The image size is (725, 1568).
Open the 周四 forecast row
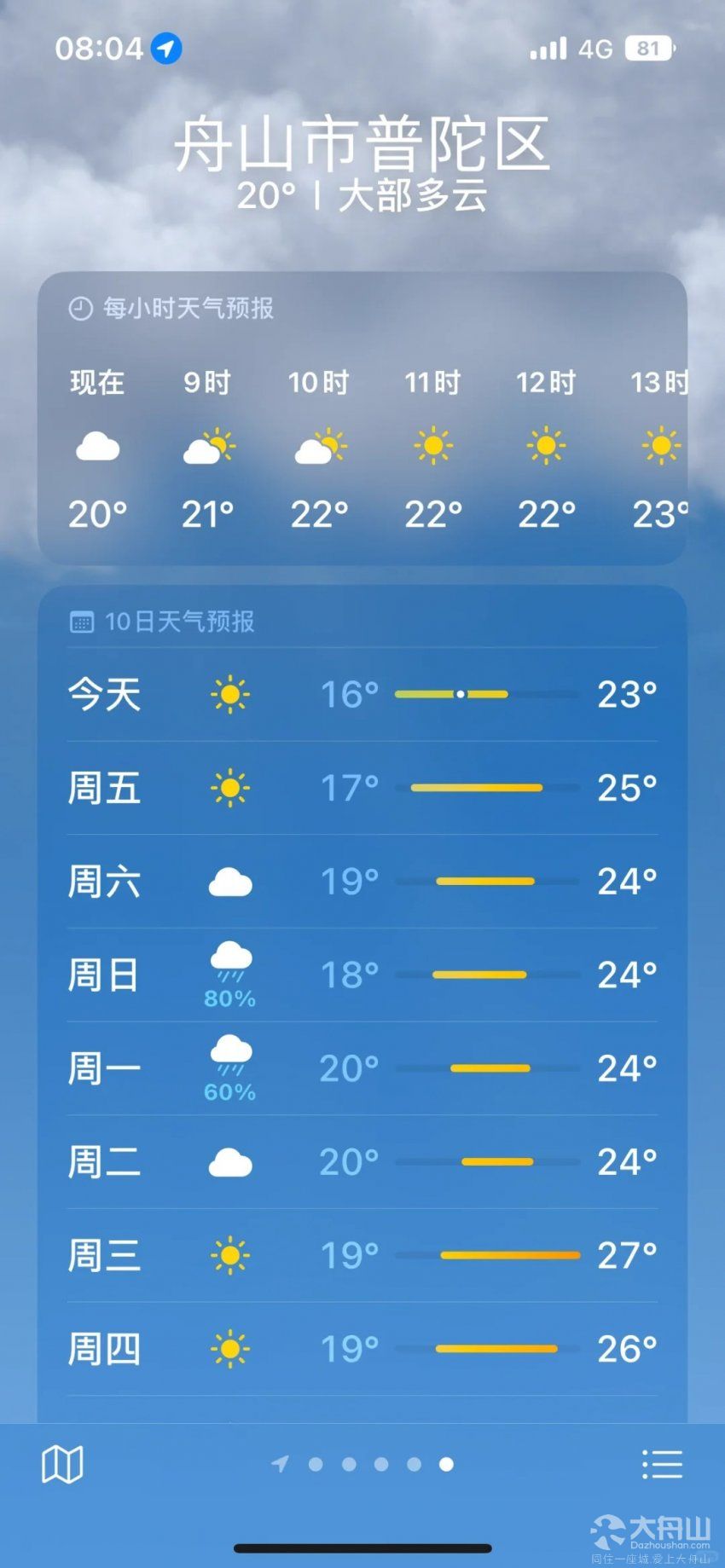(362, 1349)
